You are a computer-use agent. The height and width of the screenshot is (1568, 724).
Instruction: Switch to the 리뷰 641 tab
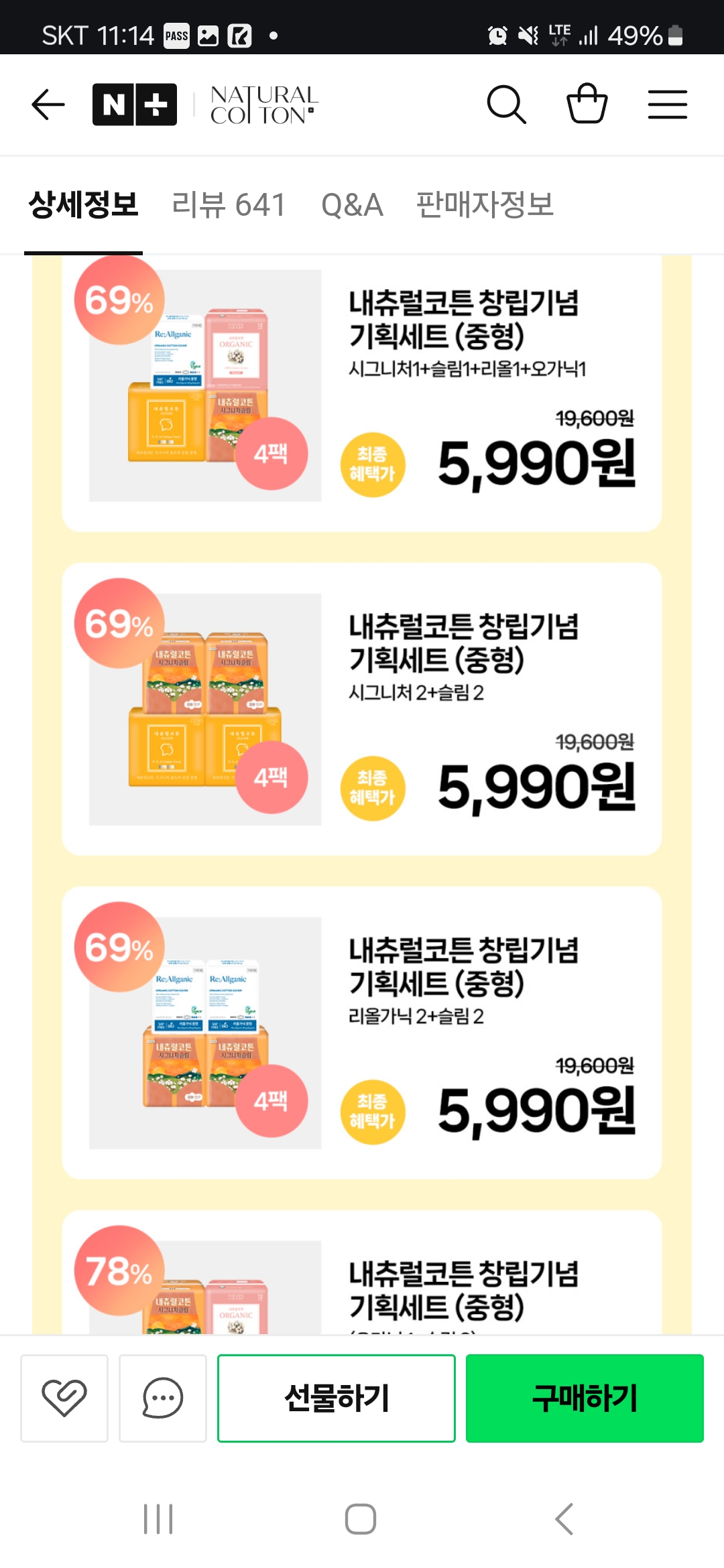pos(229,205)
